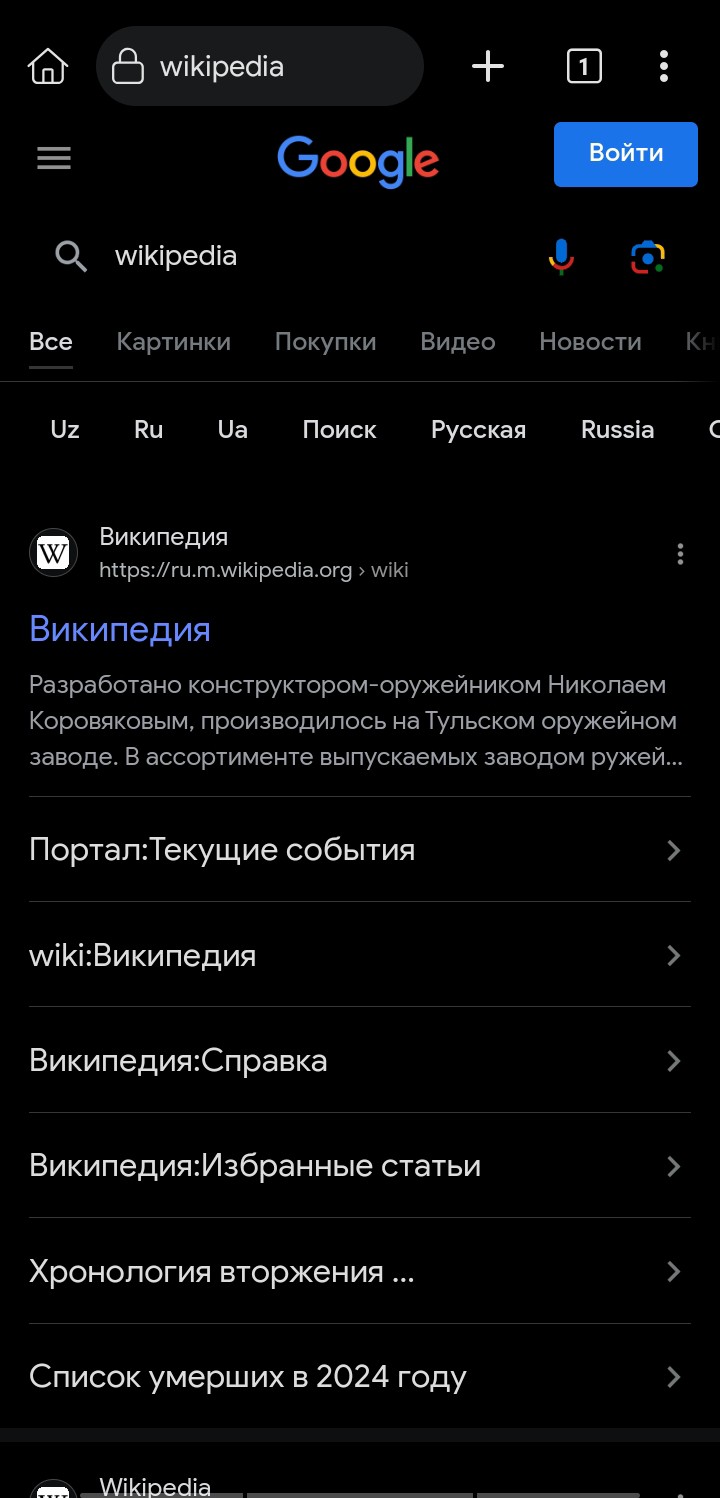The width and height of the screenshot is (720, 1498).
Task: Open the browser three-dot menu
Action: 664,67
